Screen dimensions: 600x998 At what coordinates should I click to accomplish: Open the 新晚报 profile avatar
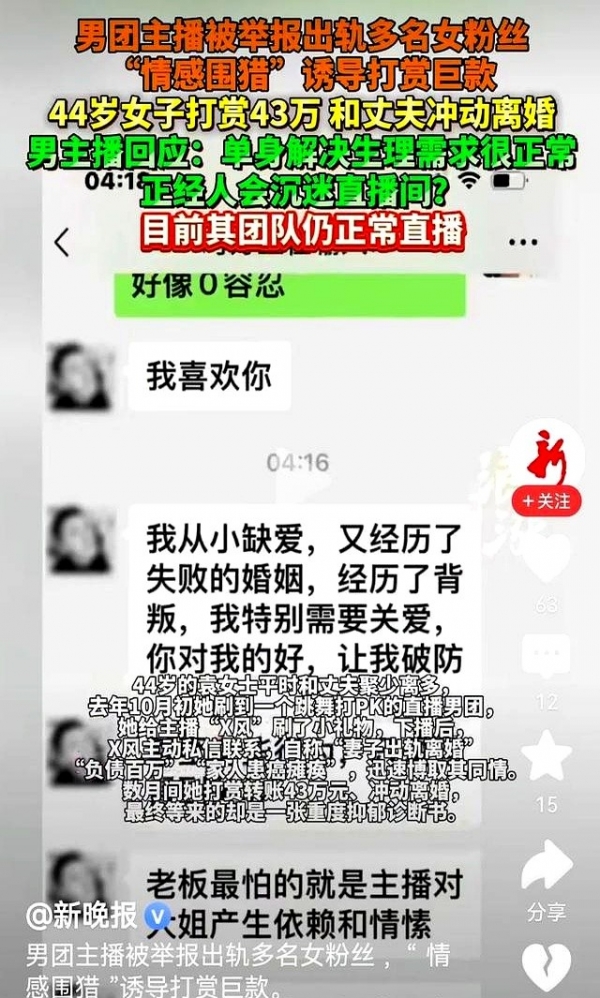point(547,456)
